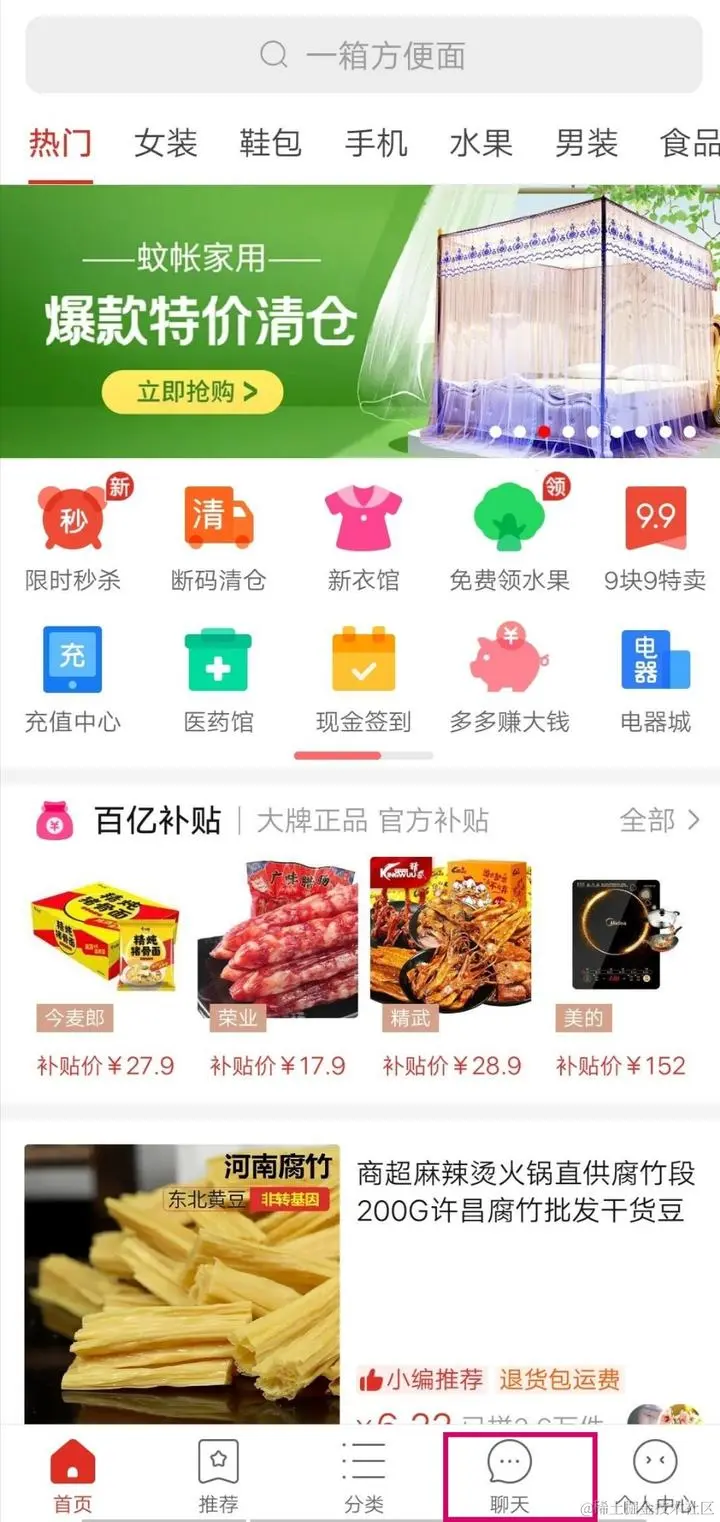The height and width of the screenshot is (1522, 720).
Task: Open the 河南腐竹 product card
Action: tap(360, 1280)
